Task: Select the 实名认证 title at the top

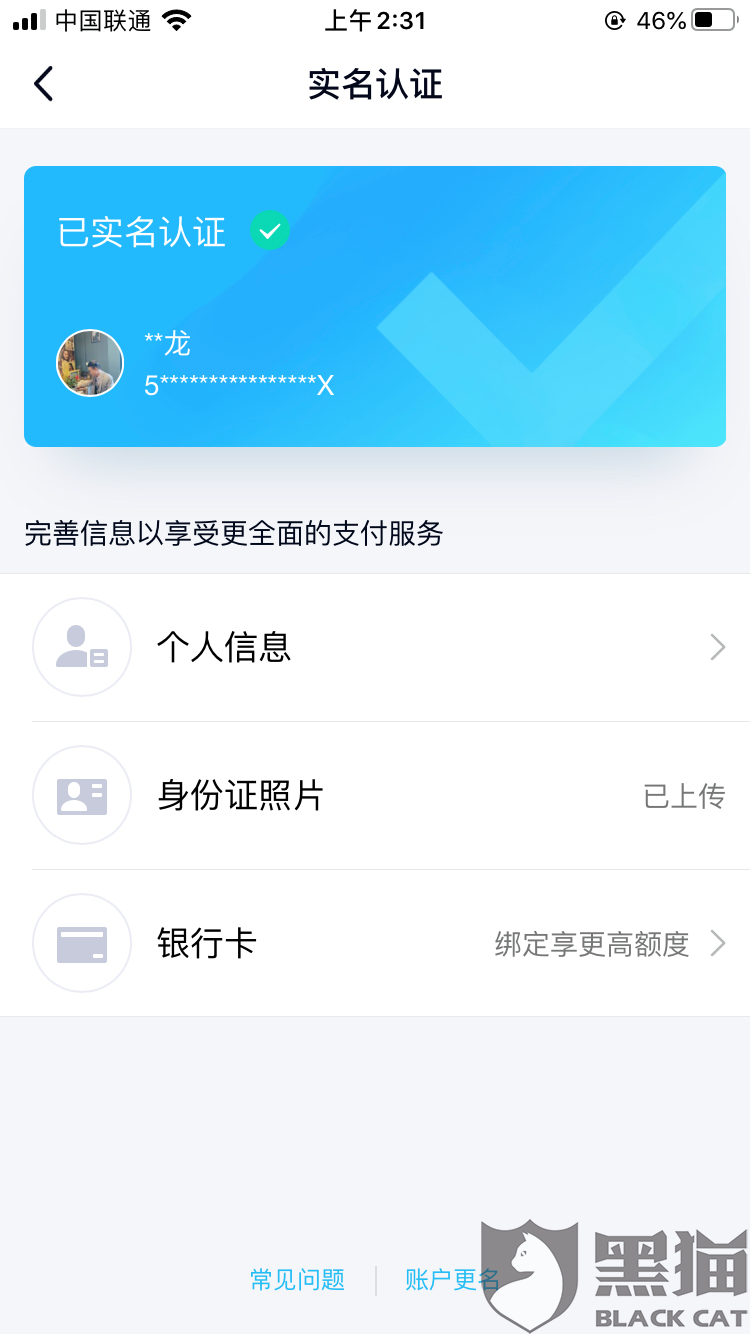Action: click(x=375, y=84)
